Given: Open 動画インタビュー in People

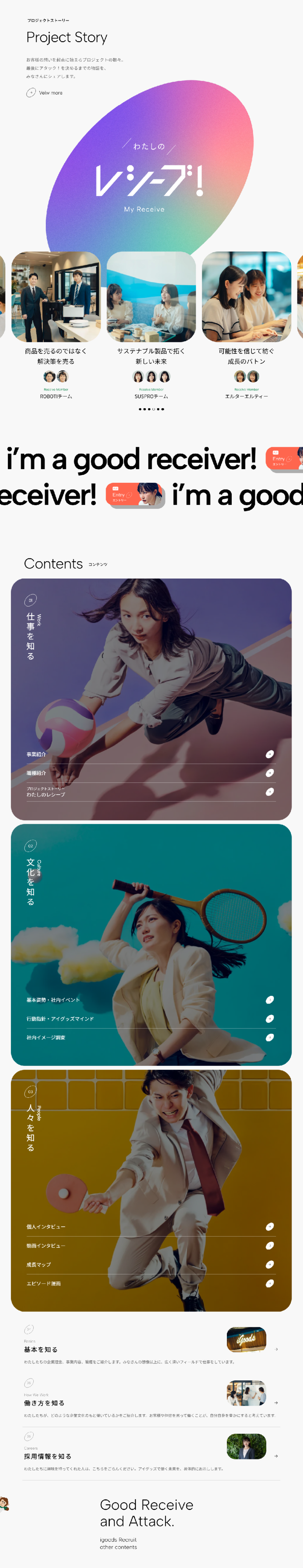Looking at the screenshot, I should [151, 1245].
